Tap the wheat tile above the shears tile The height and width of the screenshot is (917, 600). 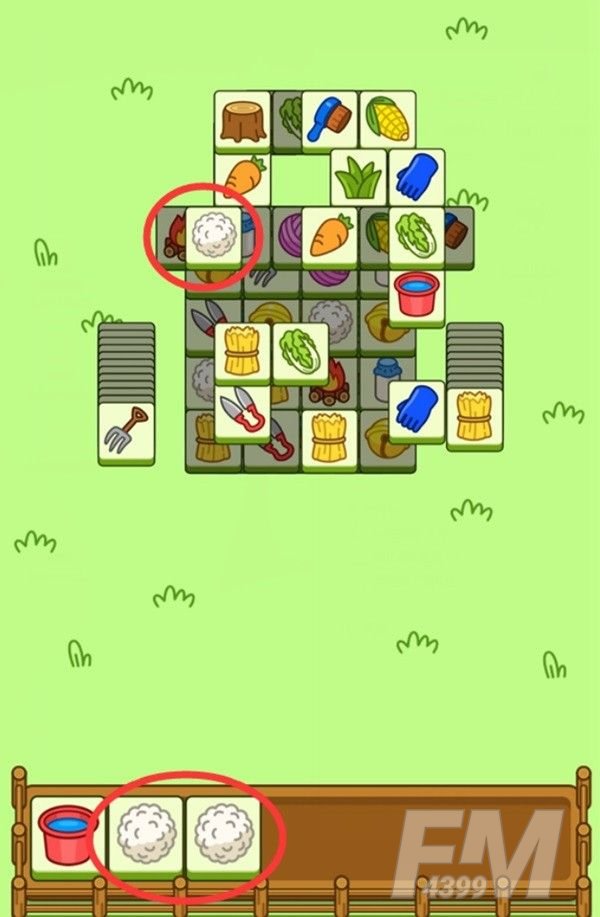(x=242, y=352)
